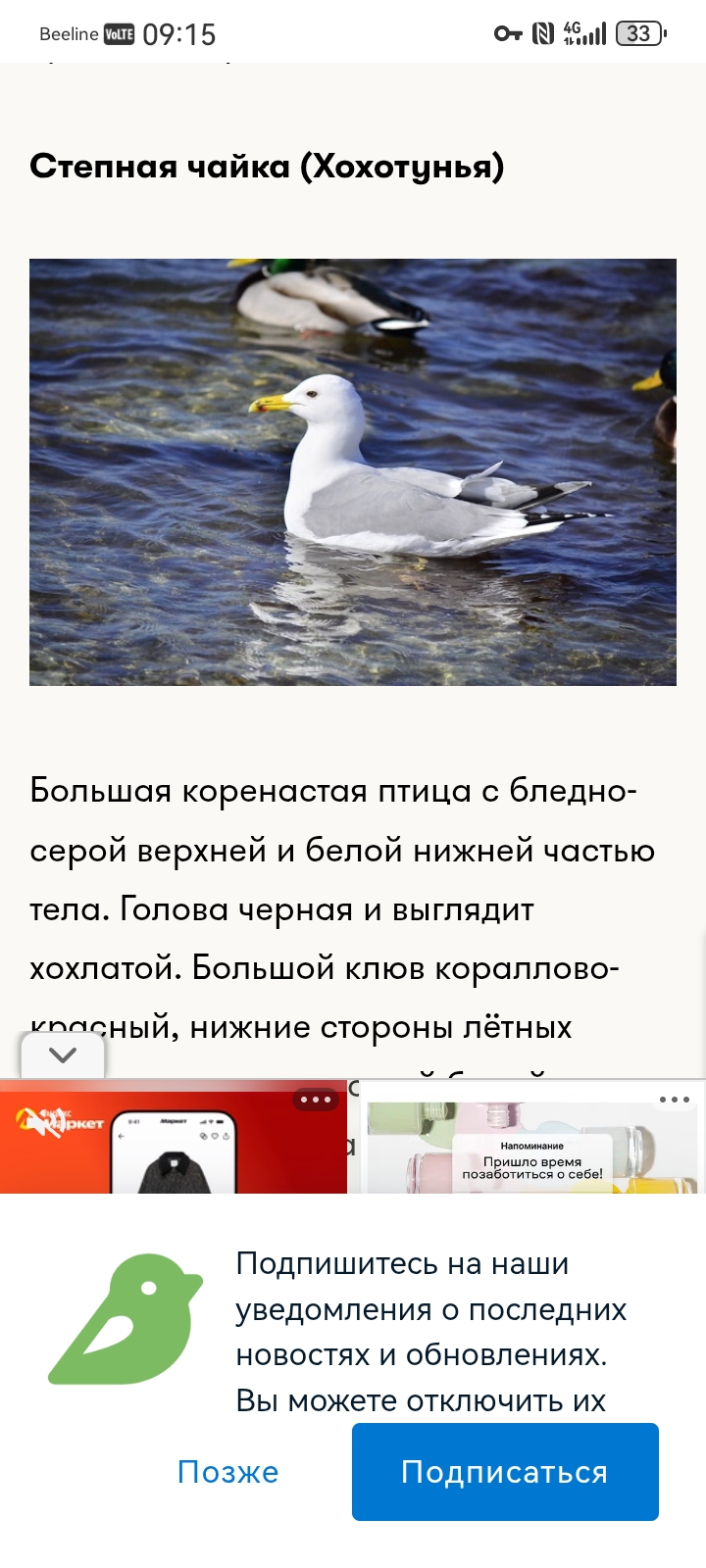Expand the down arrow above the advertisements
The width and height of the screenshot is (706, 1568).
63,1053
